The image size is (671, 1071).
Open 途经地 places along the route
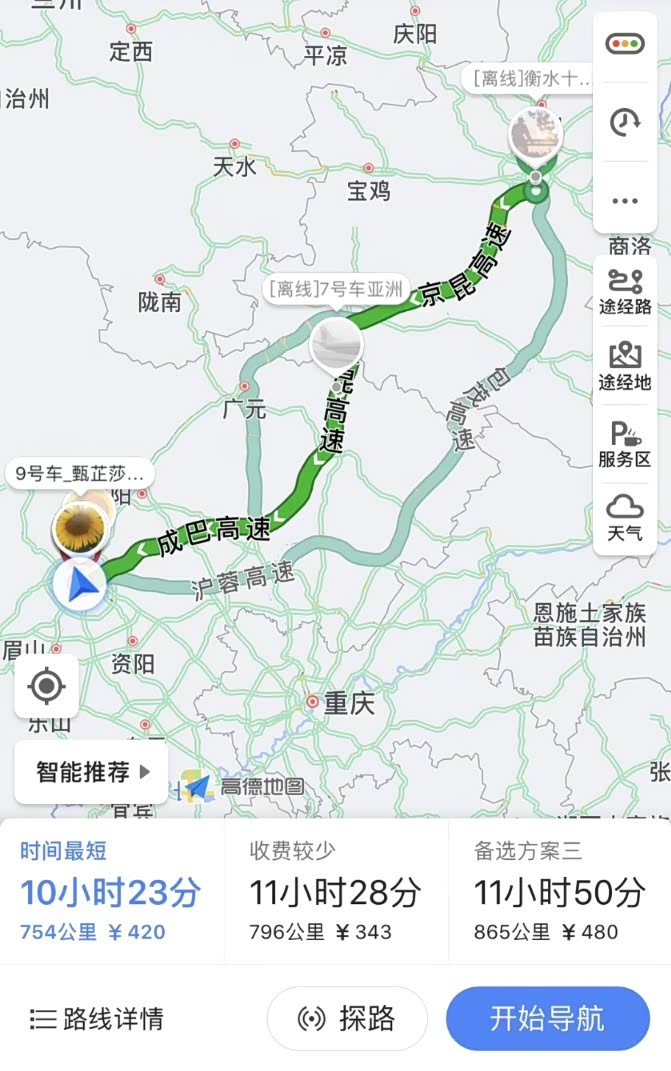click(x=625, y=366)
